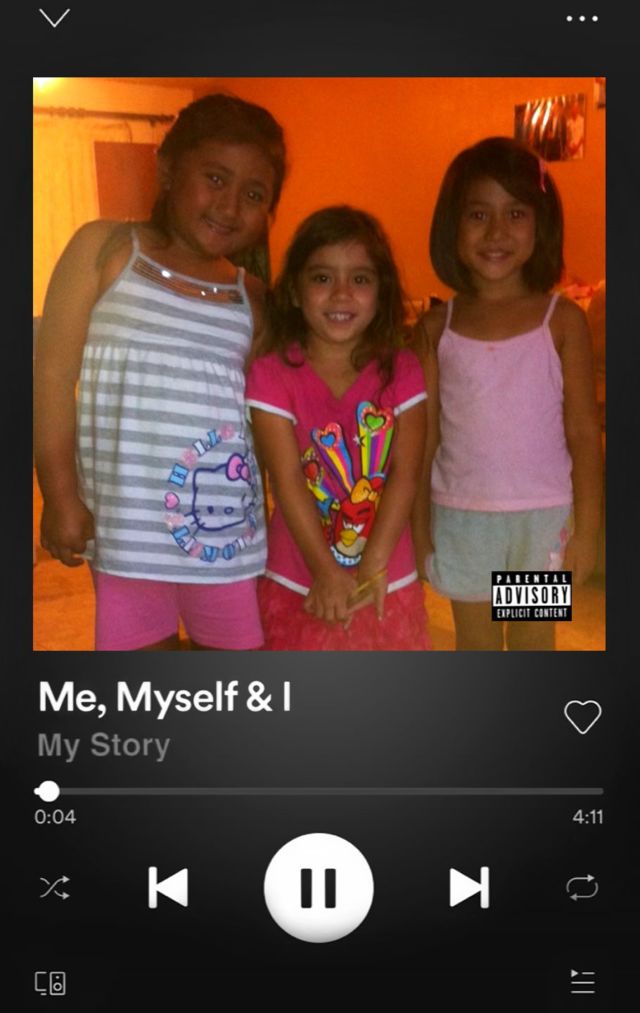Toggle repeat mode
The height and width of the screenshot is (1013, 640).
[x=582, y=887]
